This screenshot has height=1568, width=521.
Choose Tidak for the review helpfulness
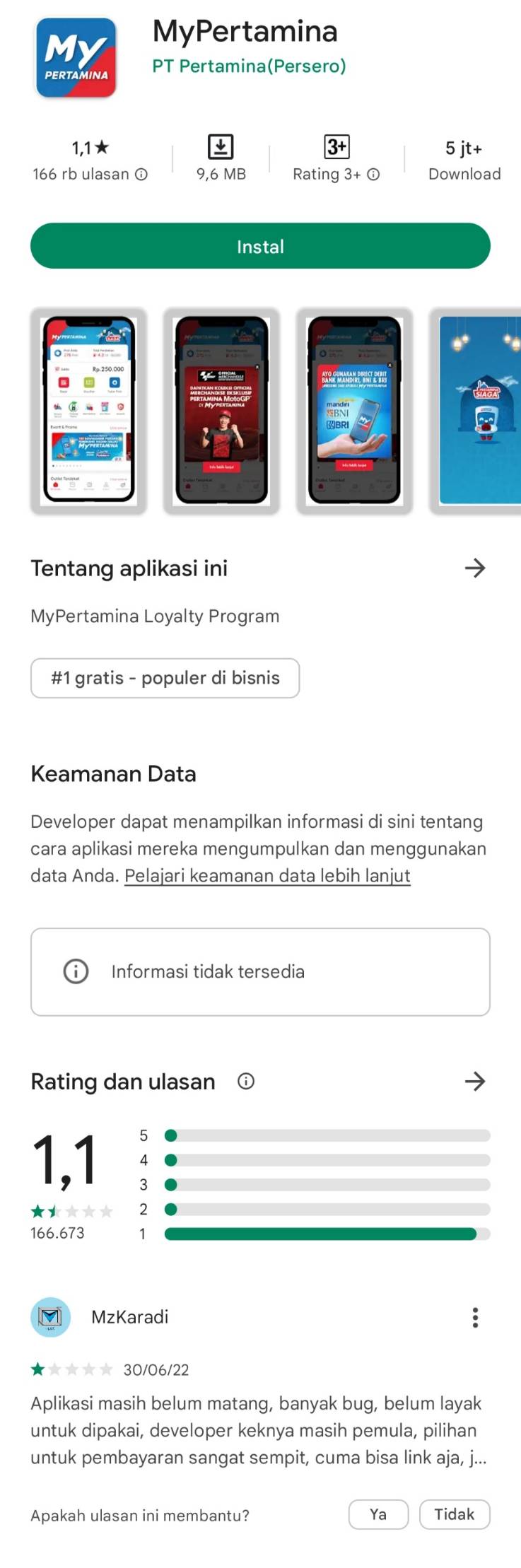(454, 1514)
